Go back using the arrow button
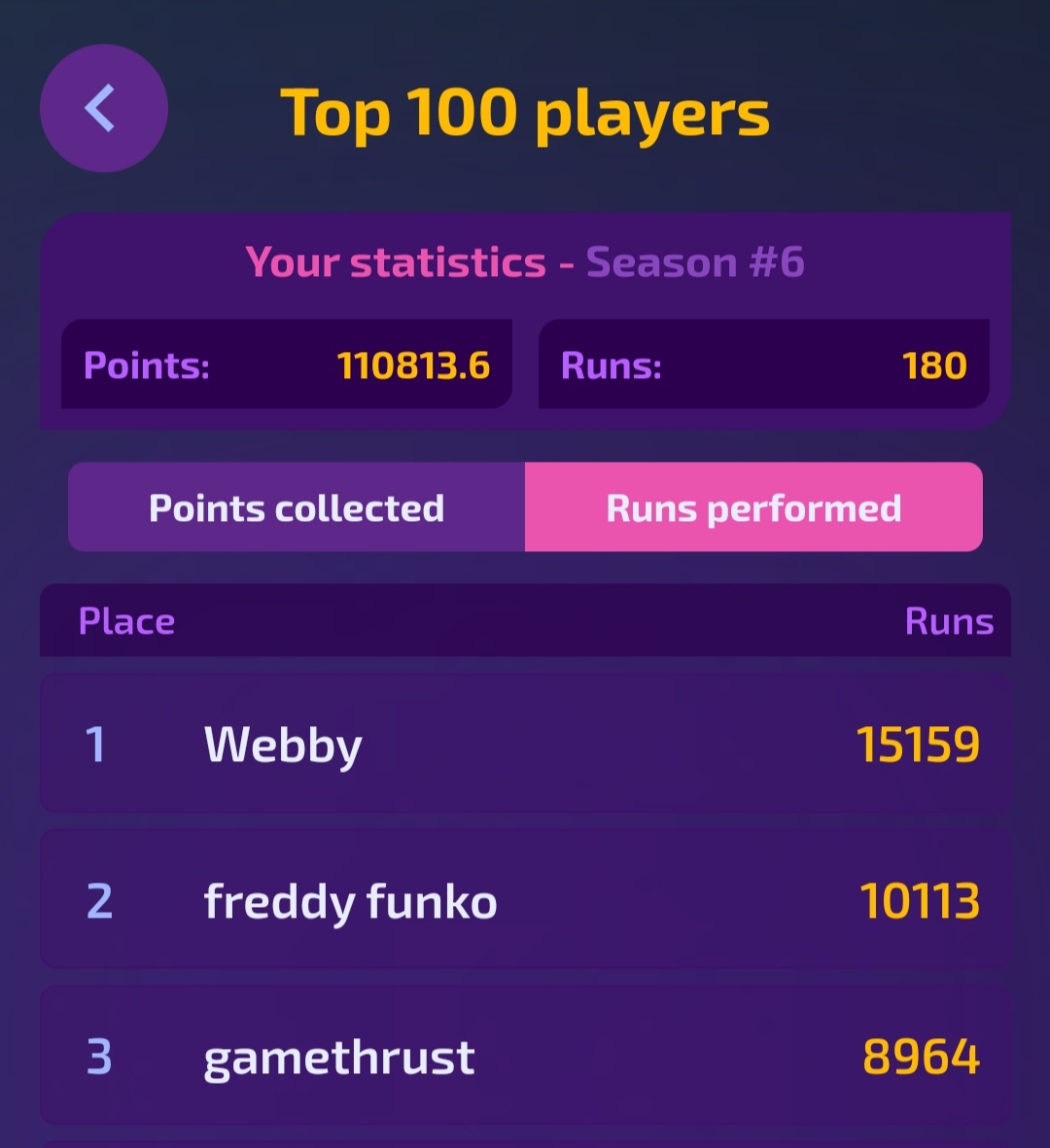The width and height of the screenshot is (1050, 1148). (x=104, y=108)
